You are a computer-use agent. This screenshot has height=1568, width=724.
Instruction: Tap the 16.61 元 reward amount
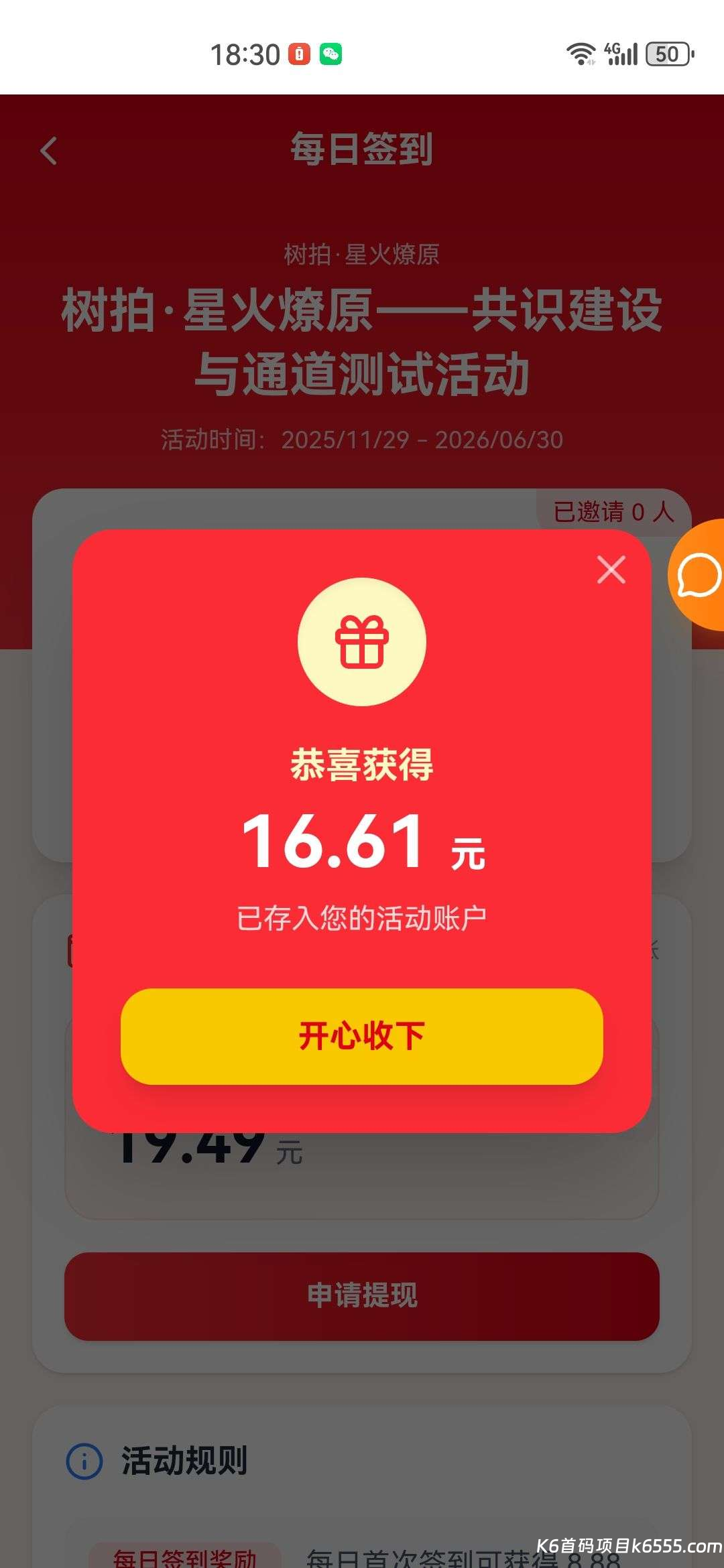[362, 842]
